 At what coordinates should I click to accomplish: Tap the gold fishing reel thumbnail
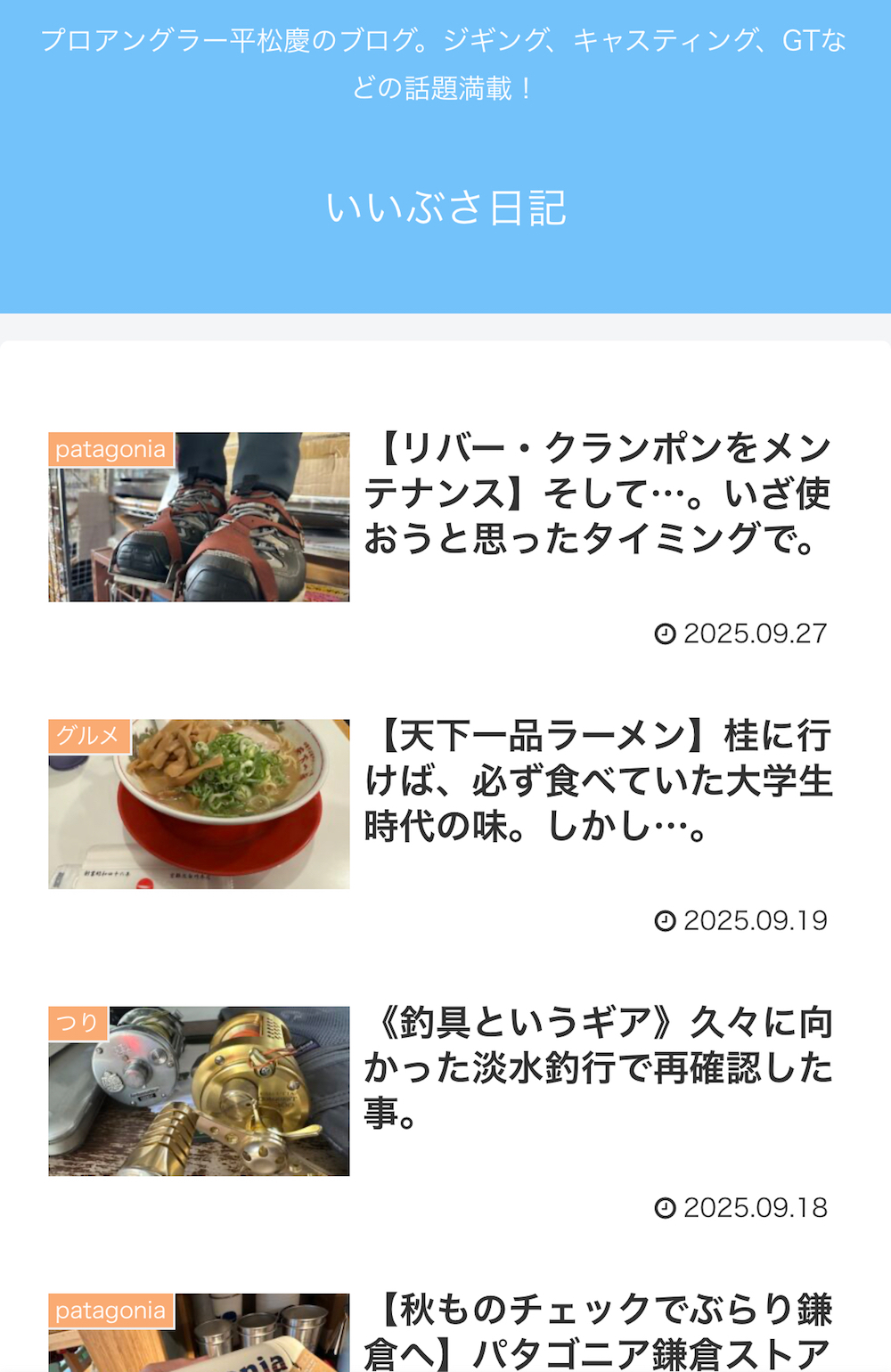pyautogui.click(x=199, y=1091)
